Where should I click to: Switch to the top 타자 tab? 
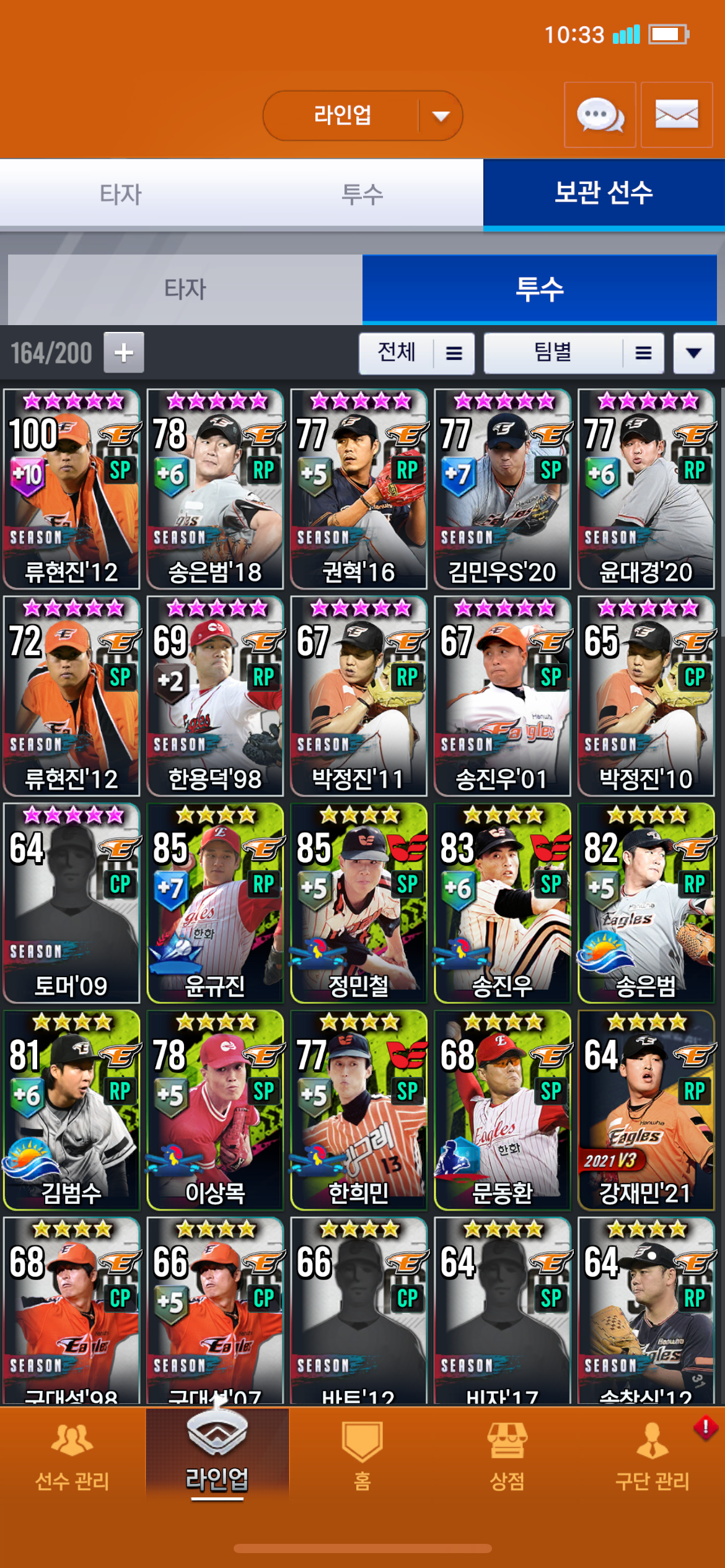click(x=121, y=194)
